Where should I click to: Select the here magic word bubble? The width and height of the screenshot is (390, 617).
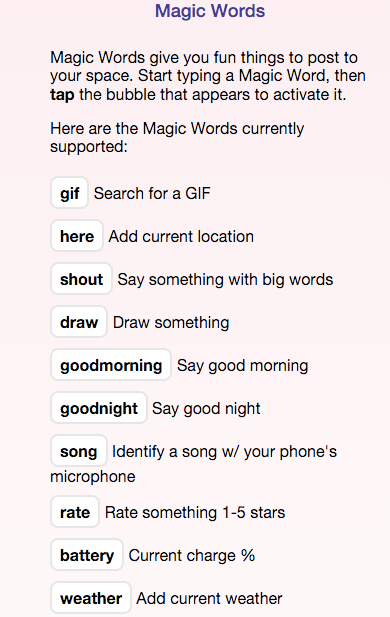tap(77, 236)
